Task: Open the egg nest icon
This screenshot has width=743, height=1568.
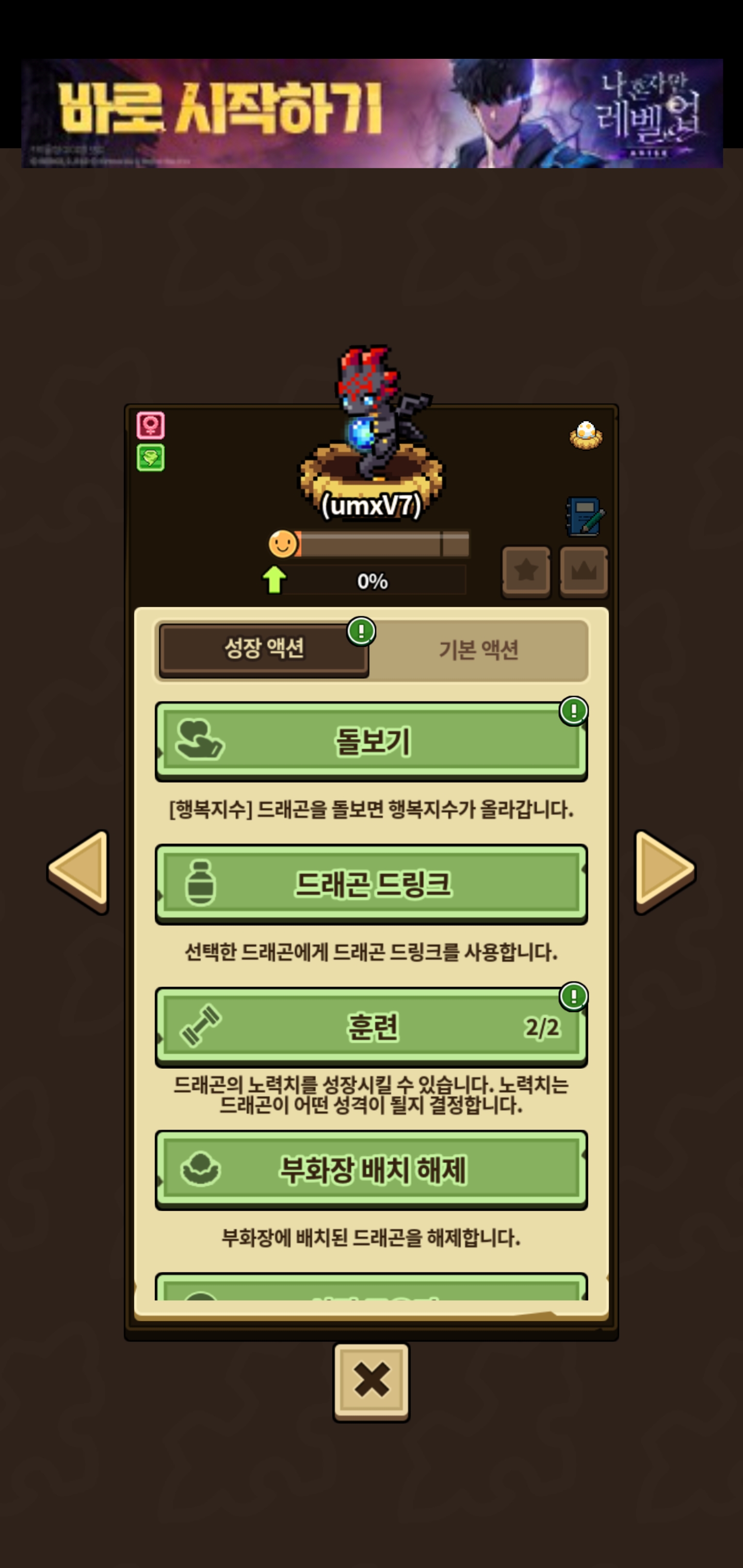Action: click(x=586, y=435)
